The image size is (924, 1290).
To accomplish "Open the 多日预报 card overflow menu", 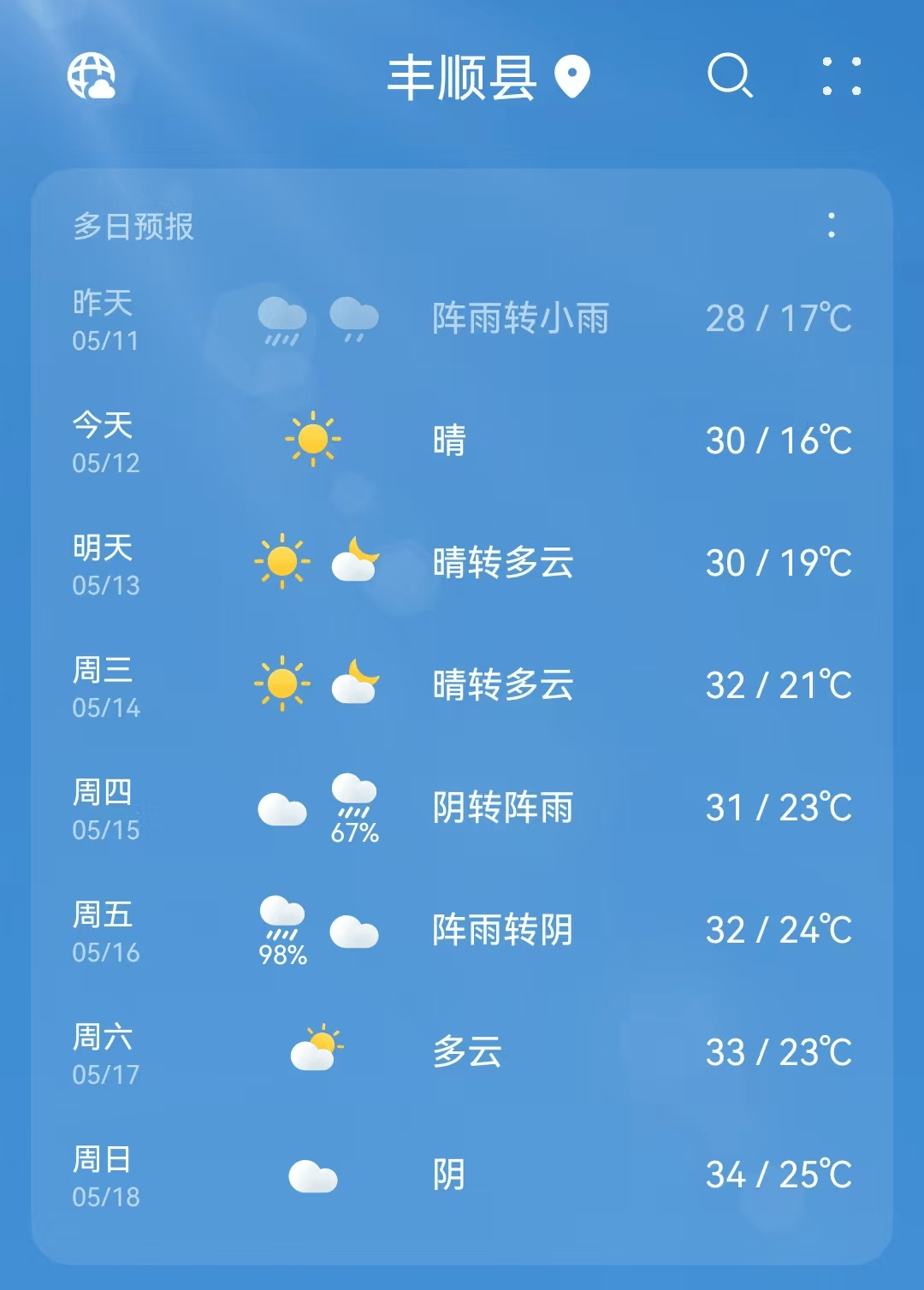I will point(832,226).
